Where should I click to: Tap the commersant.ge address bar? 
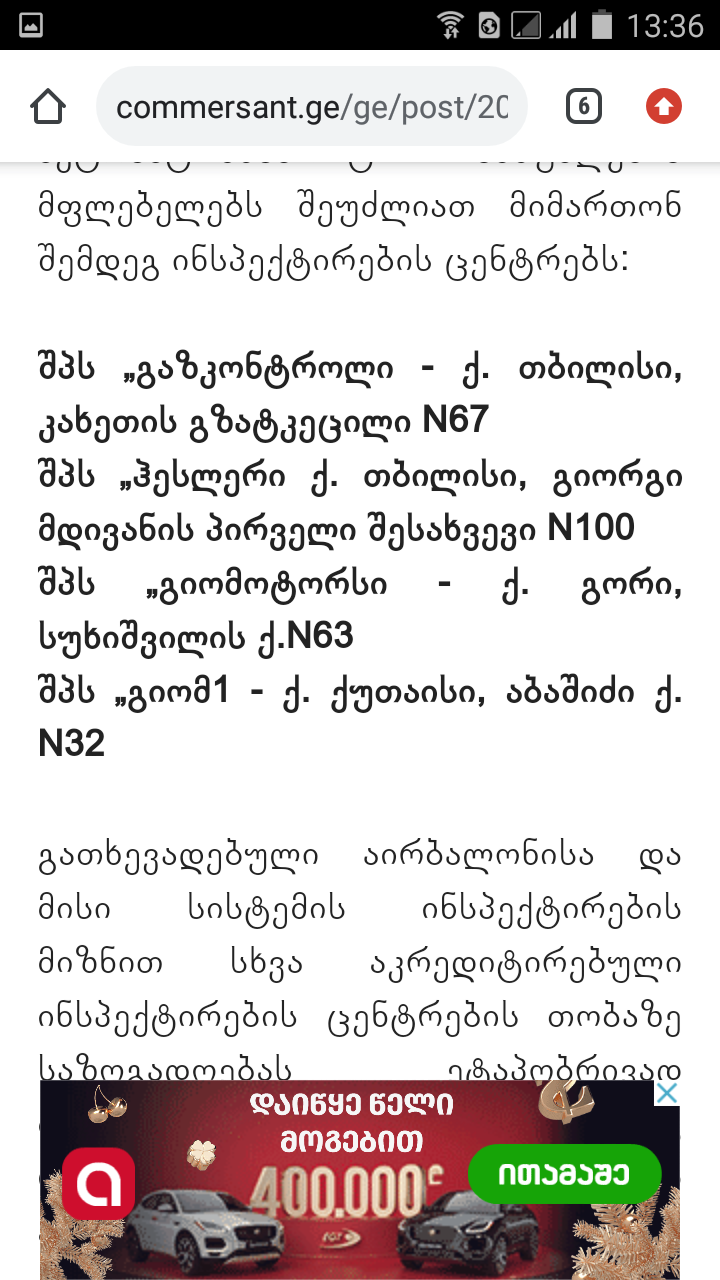click(311, 106)
